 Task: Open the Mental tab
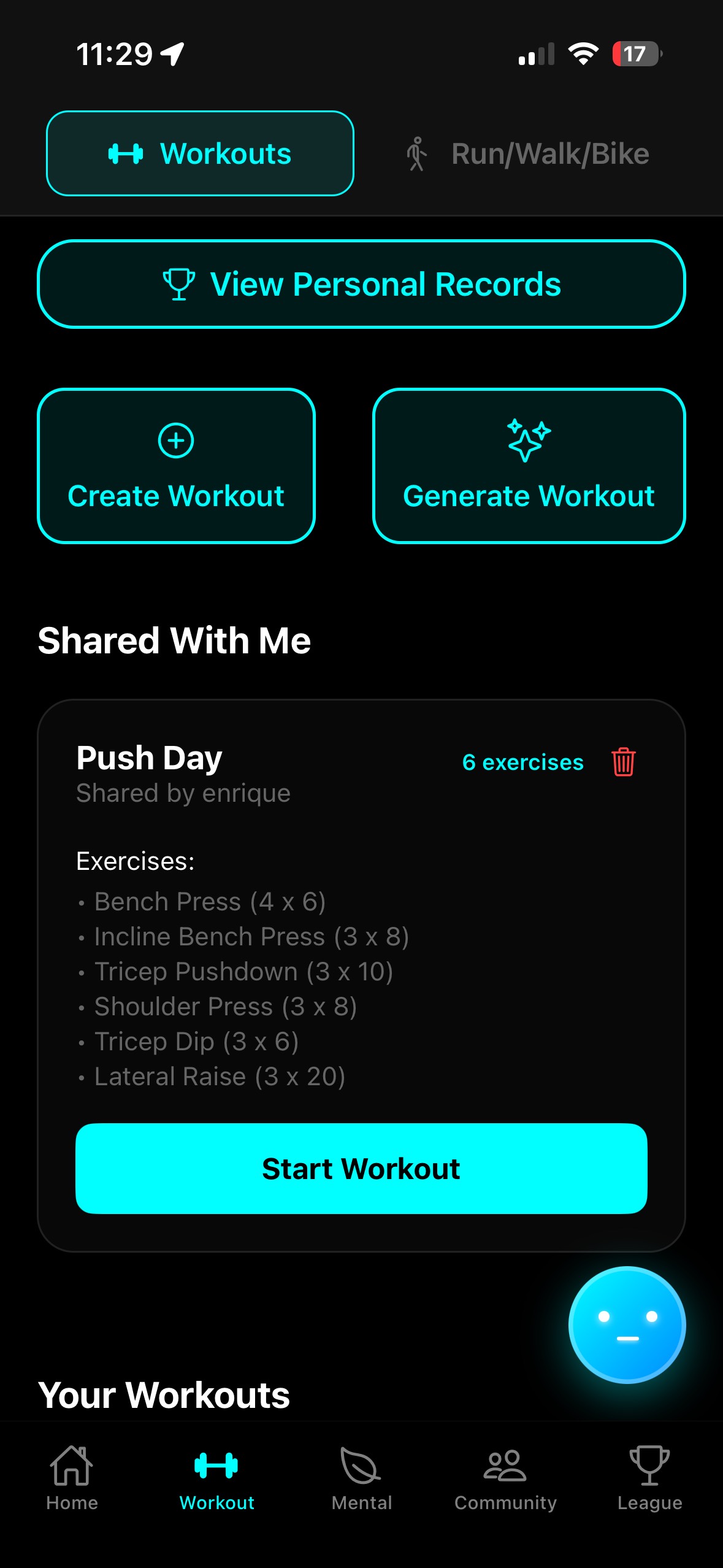click(x=361, y=1478)
